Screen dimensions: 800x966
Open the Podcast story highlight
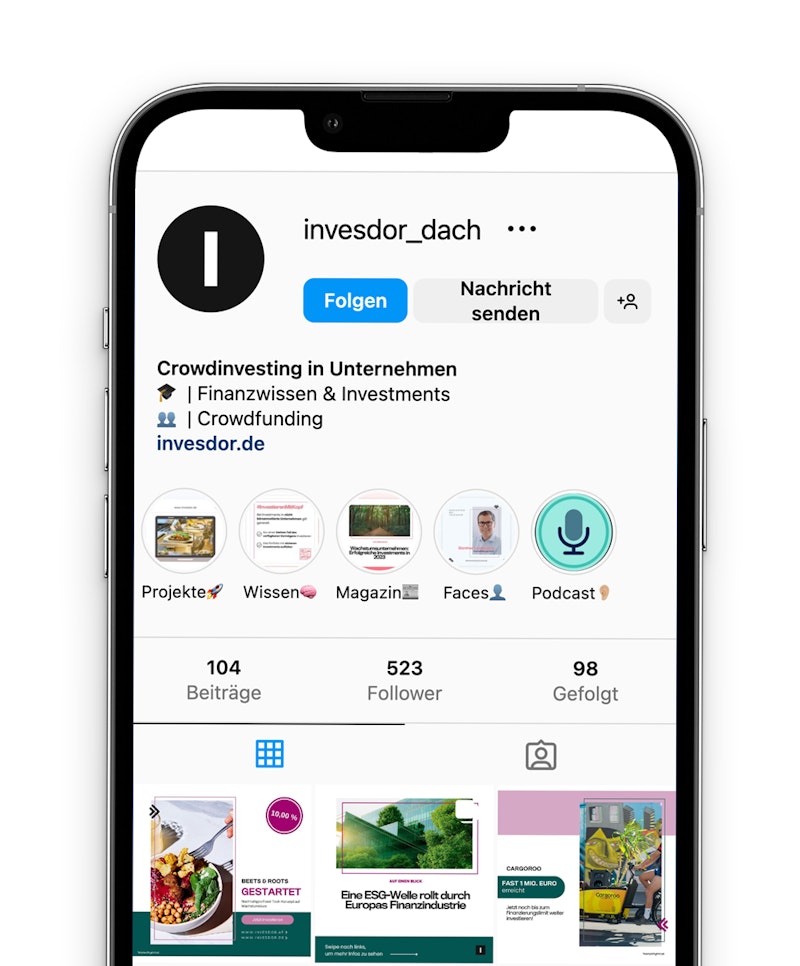(573, 531)
